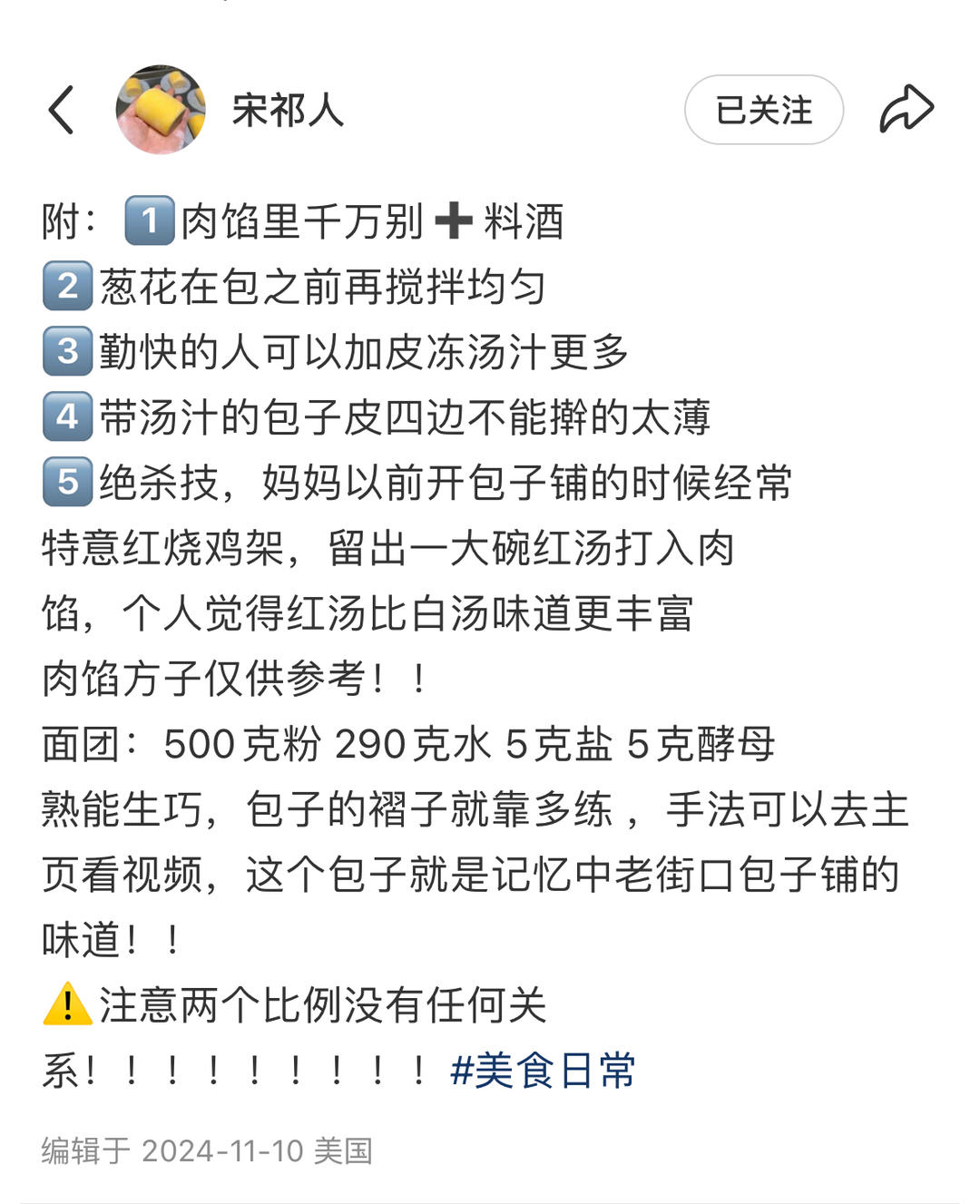The width and height of the screenshot is (980, 1204).
Task: Go back using the top-left arrow
Action: (61, 111)
